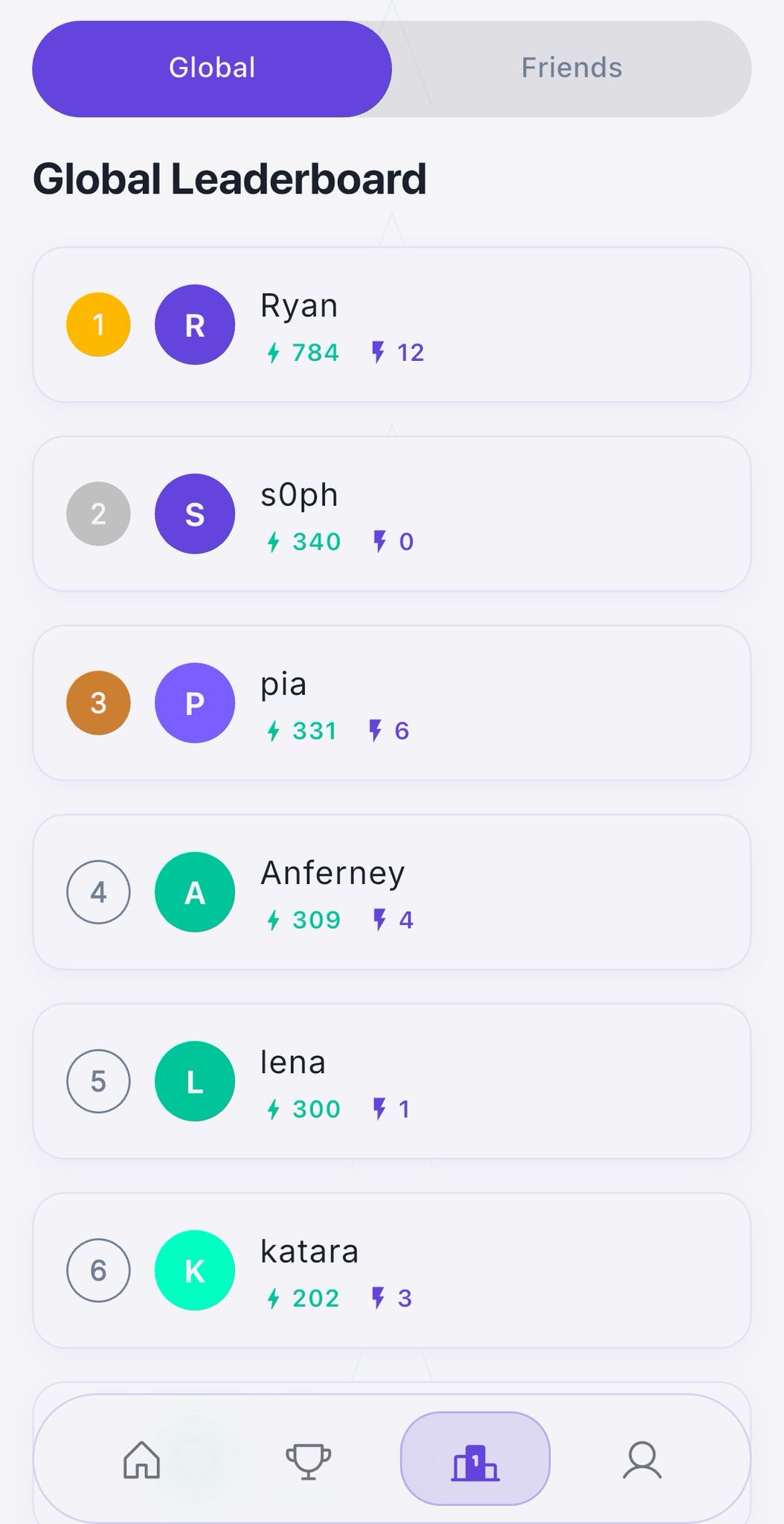Tap the lightning icon next to 784
The height and width of the screenshot is (1524, 784).
coord(274,352)
